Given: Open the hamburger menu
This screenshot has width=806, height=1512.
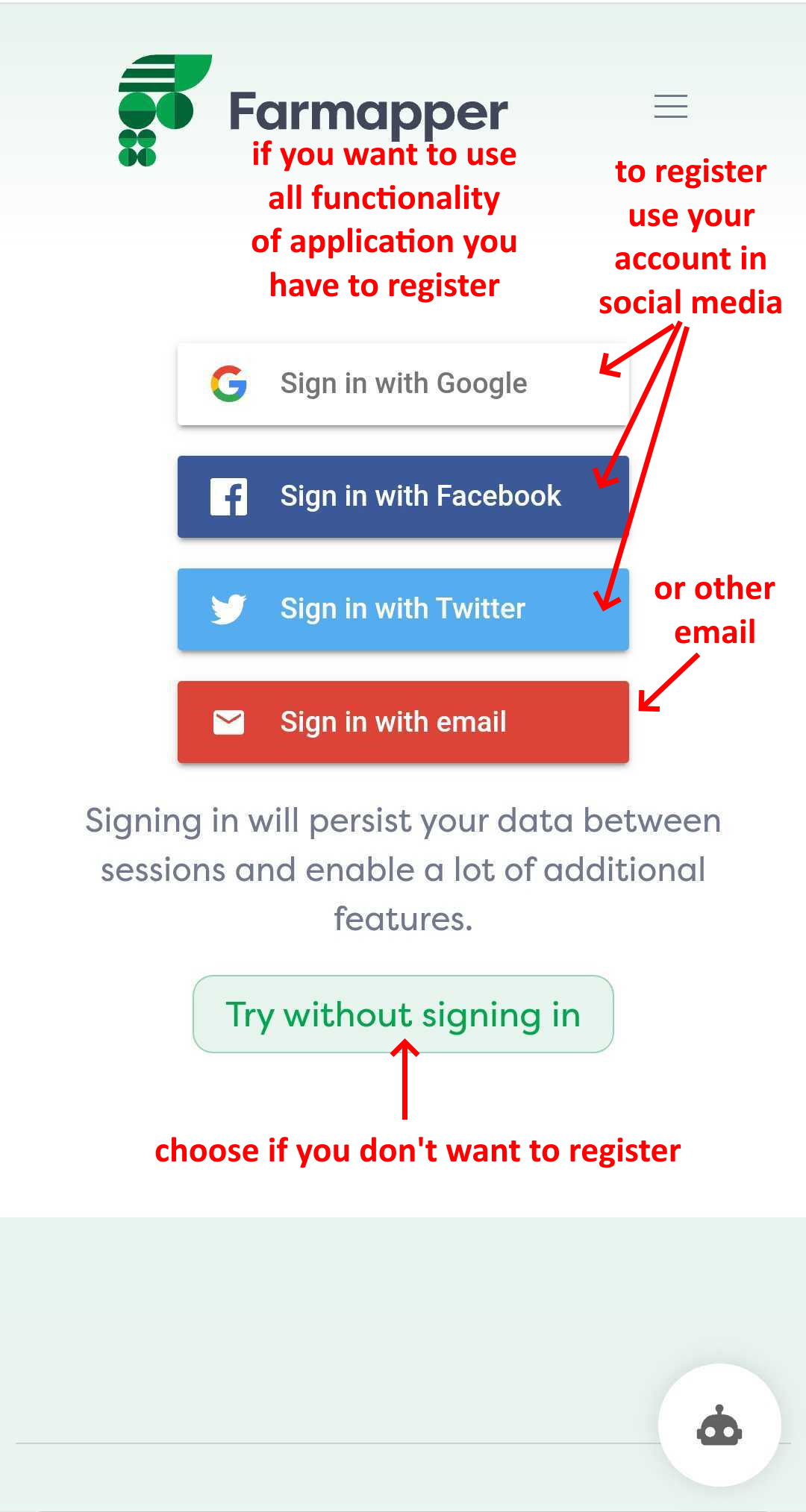Looking at the screenshot, I should tap(670, 106).
